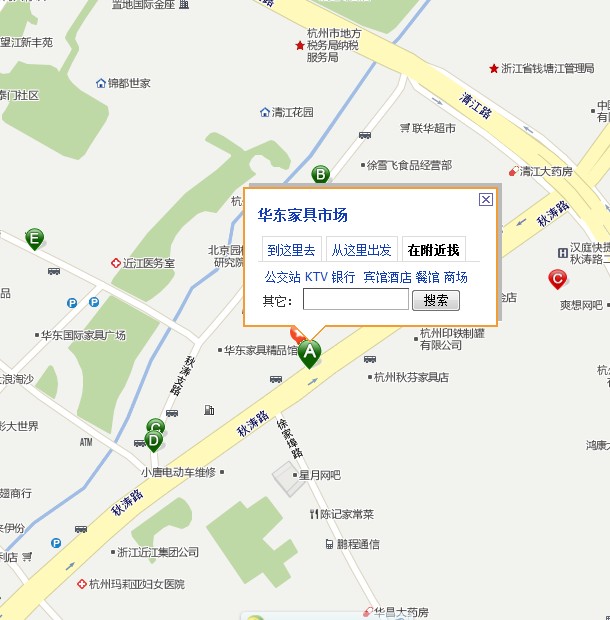Search nearby 公交站
Viewport: 610px width, 620px height.
282,277
